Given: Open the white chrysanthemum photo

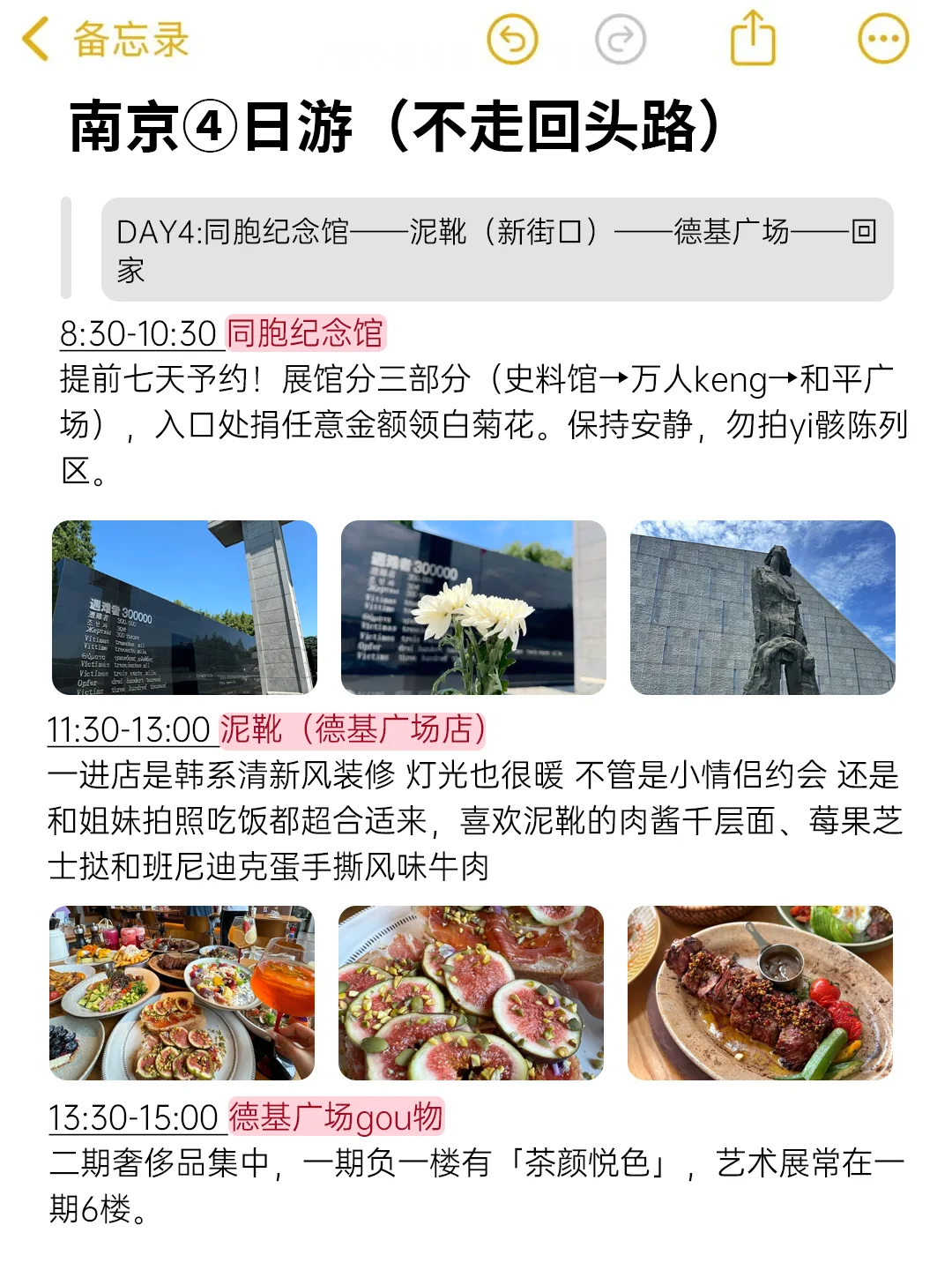Looking at the screenshot, I should point(473,608).
